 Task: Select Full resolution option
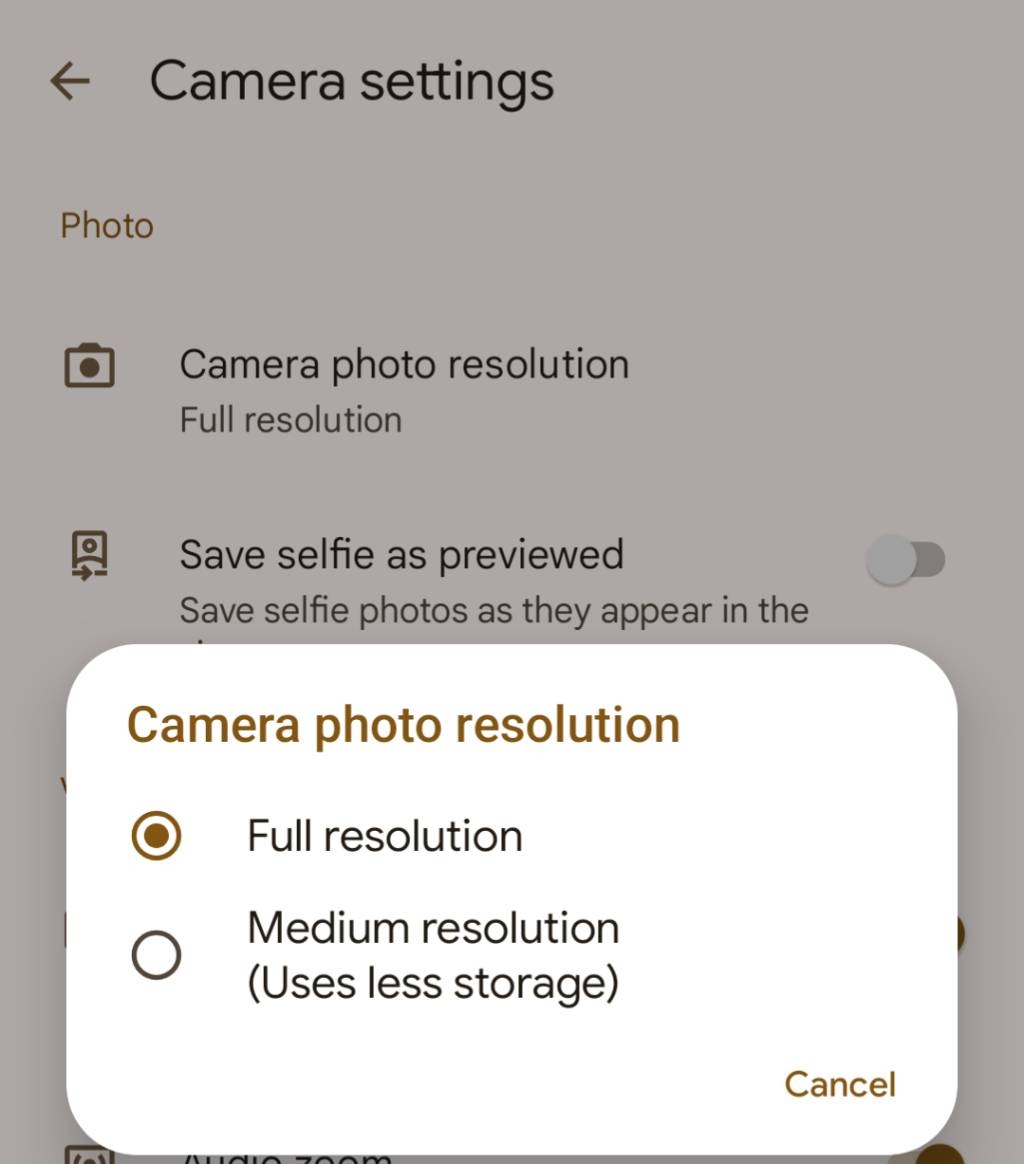click(x=157, y=836)
